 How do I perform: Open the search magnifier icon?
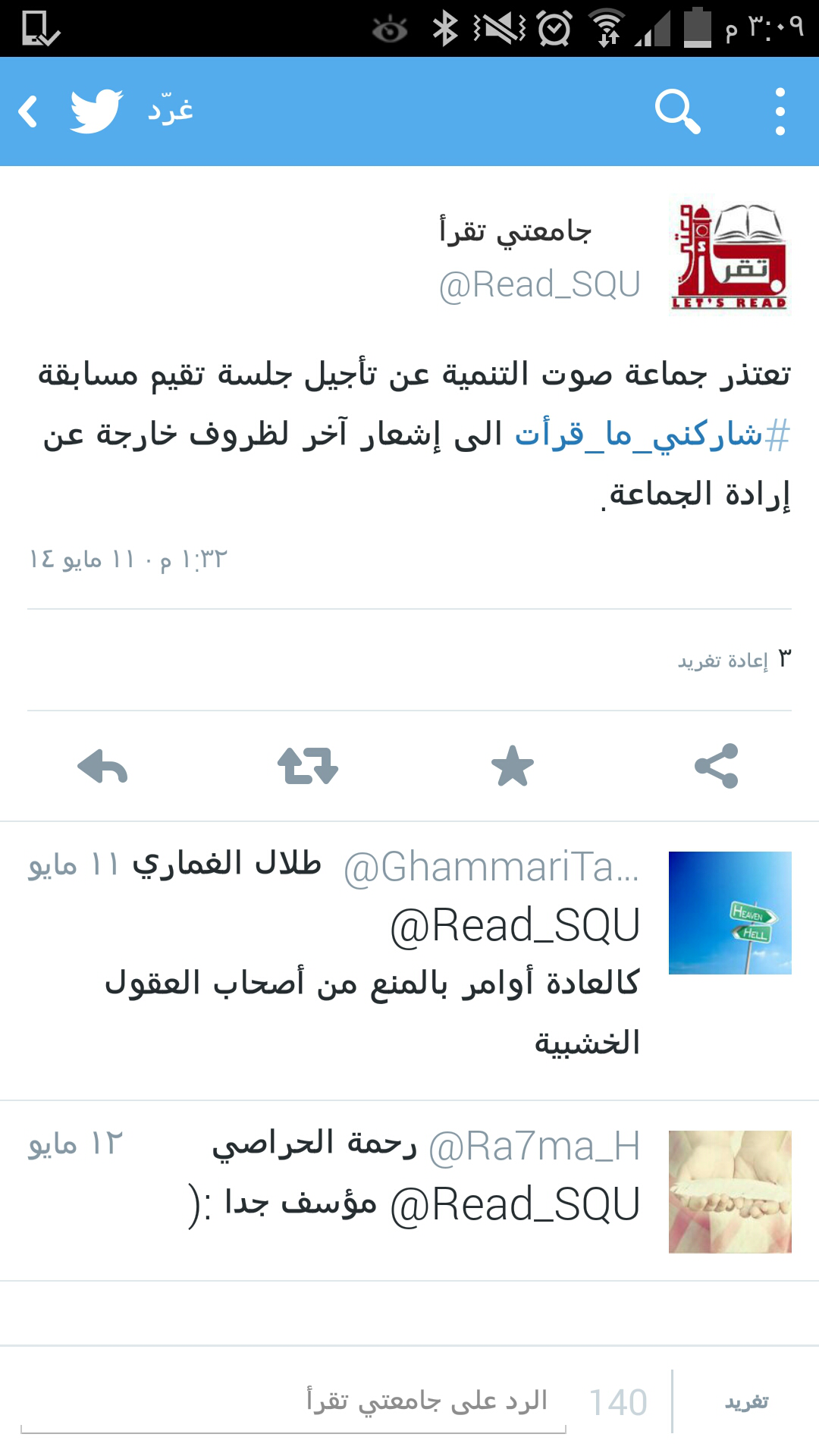(677, 111)
